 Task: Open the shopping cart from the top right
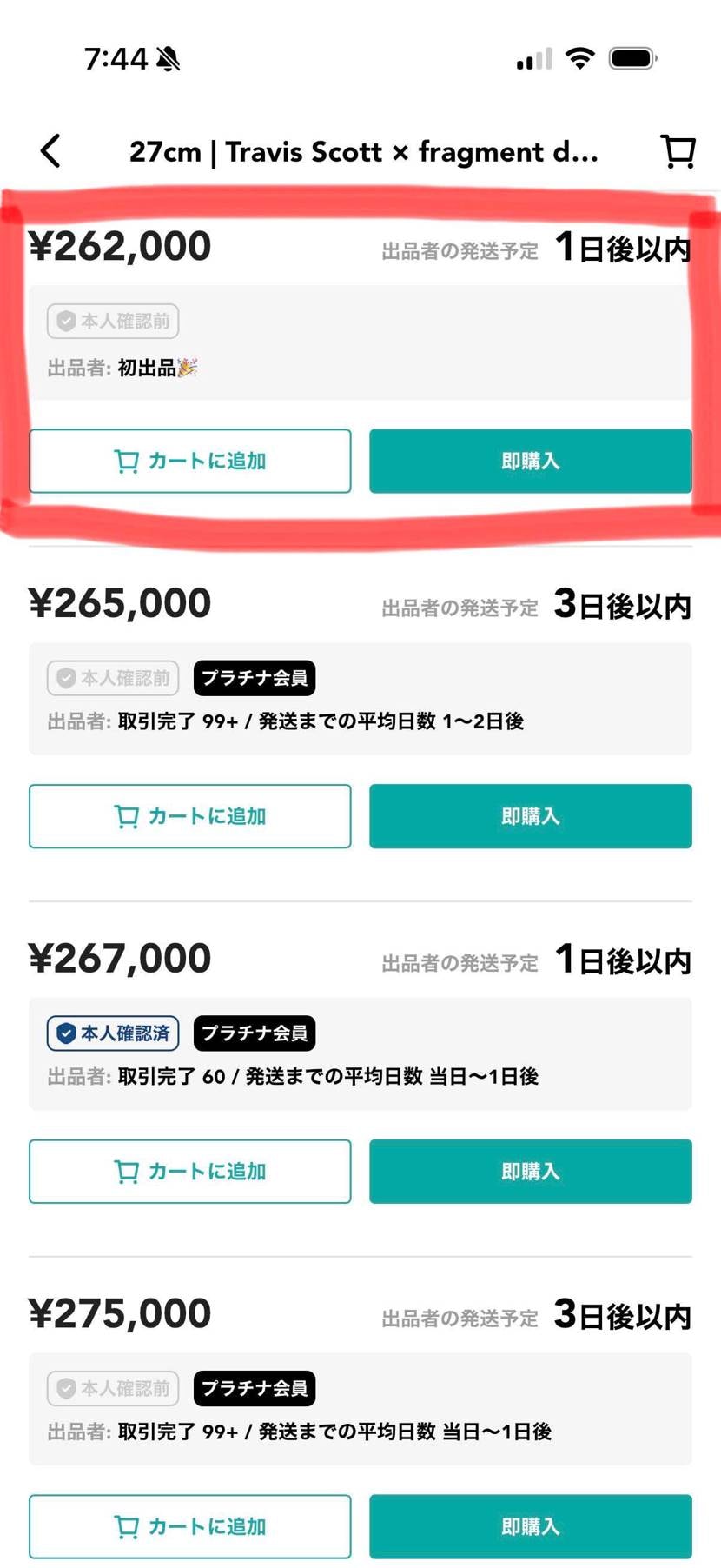point(677,150)
